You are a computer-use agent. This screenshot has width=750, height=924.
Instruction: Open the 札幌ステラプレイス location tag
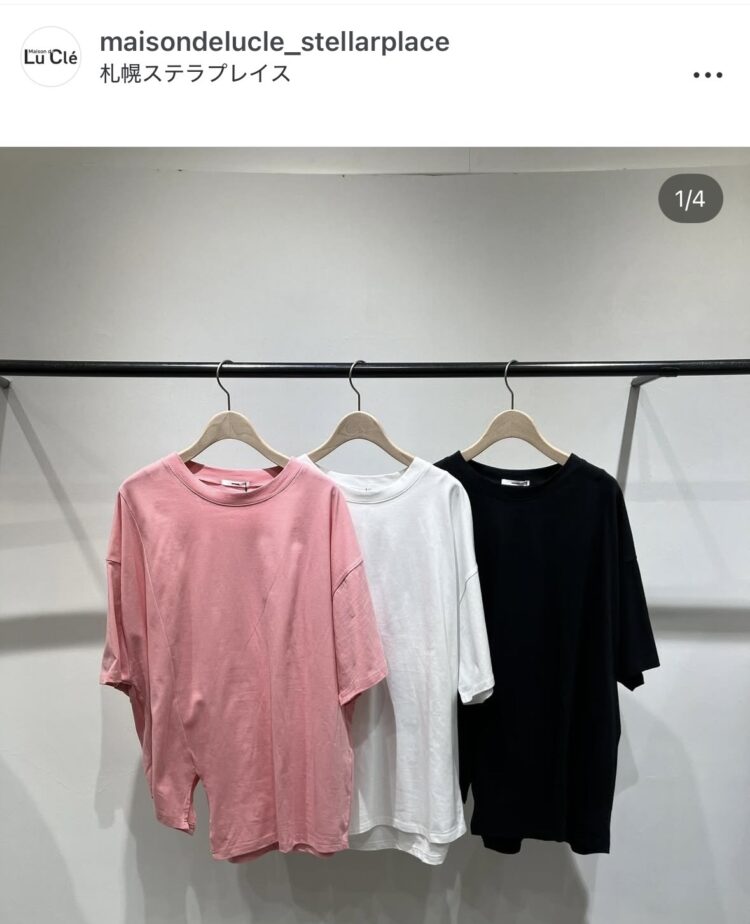(196, 74)
